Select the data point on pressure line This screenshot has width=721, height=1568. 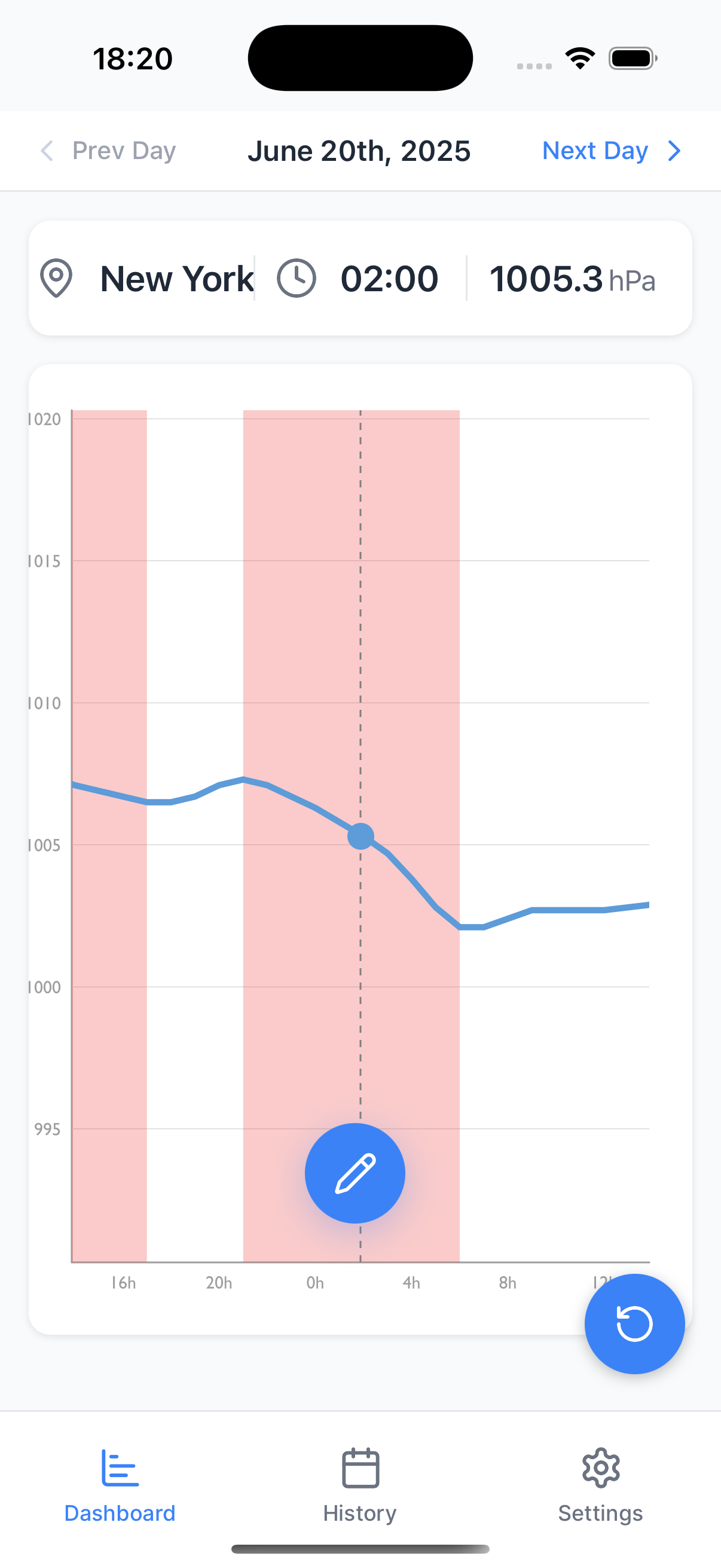pos(360,837)
